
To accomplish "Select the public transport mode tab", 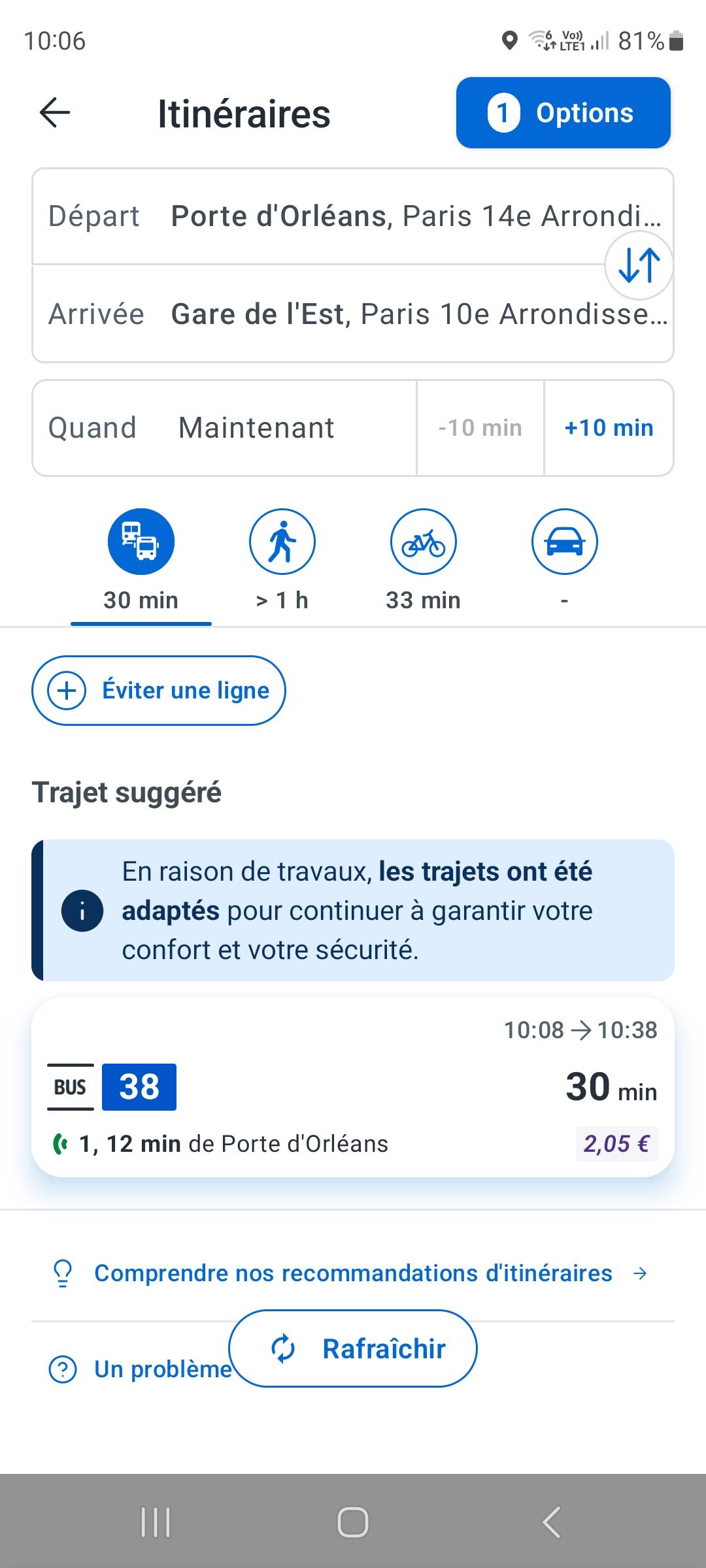I will point(141,560).
